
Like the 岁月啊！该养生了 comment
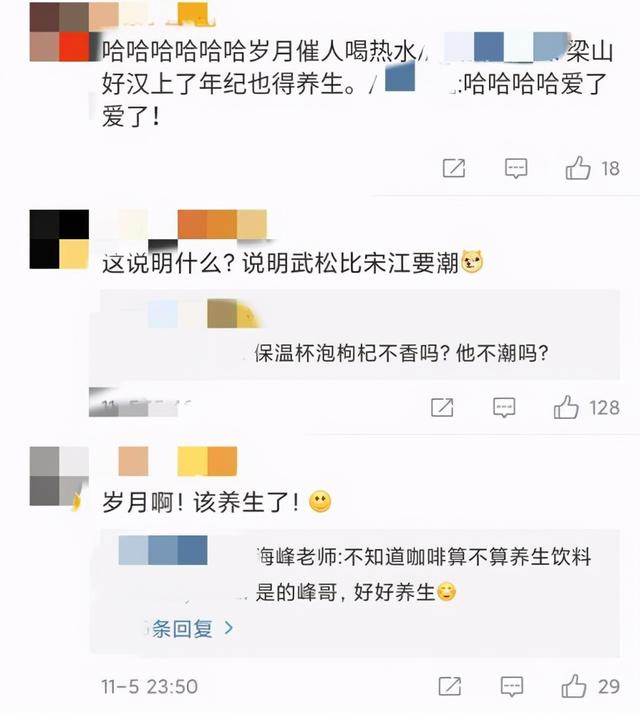coord(574,686)
